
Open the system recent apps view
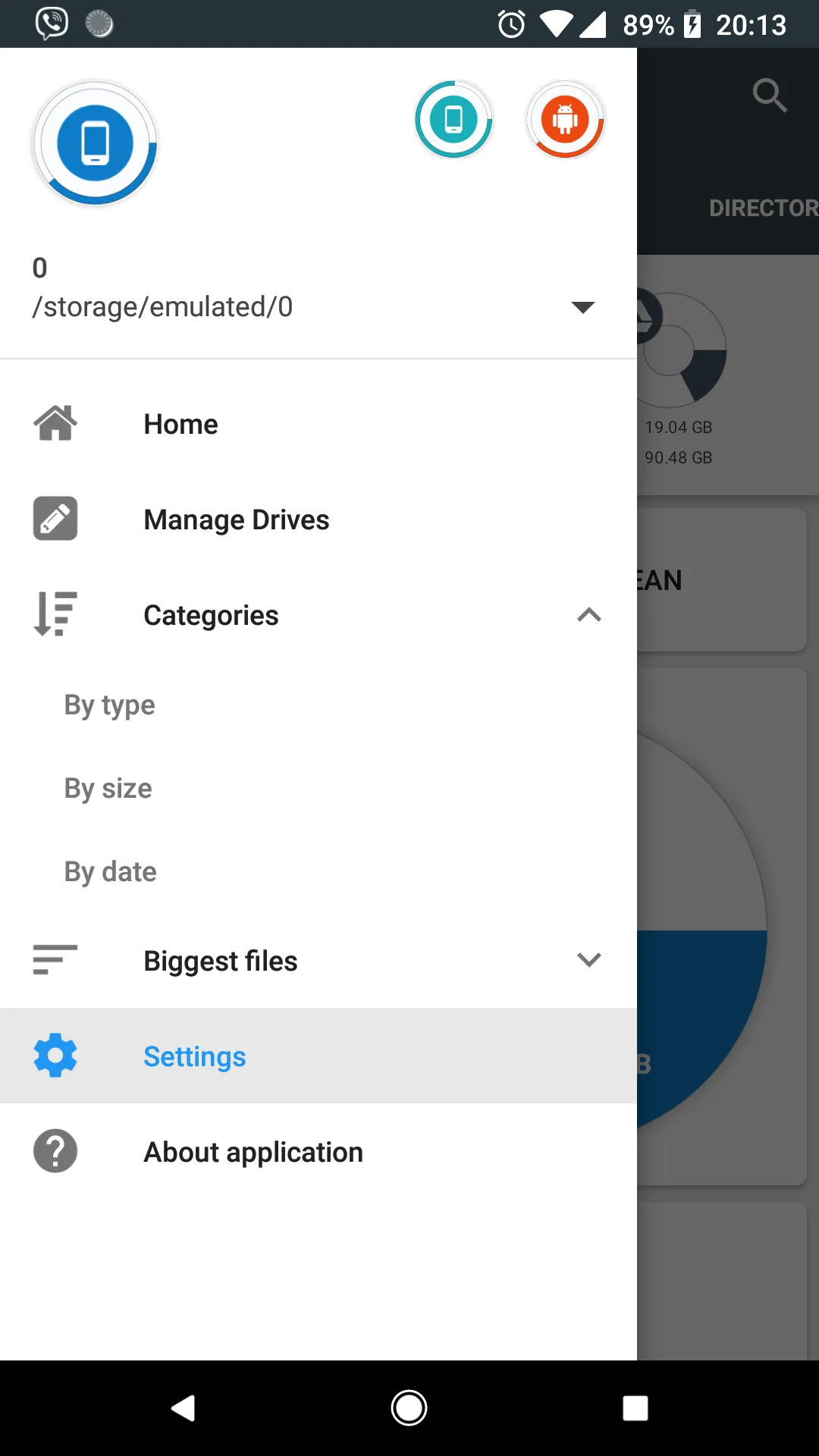pyautogui.click(x=635, y=1408)
